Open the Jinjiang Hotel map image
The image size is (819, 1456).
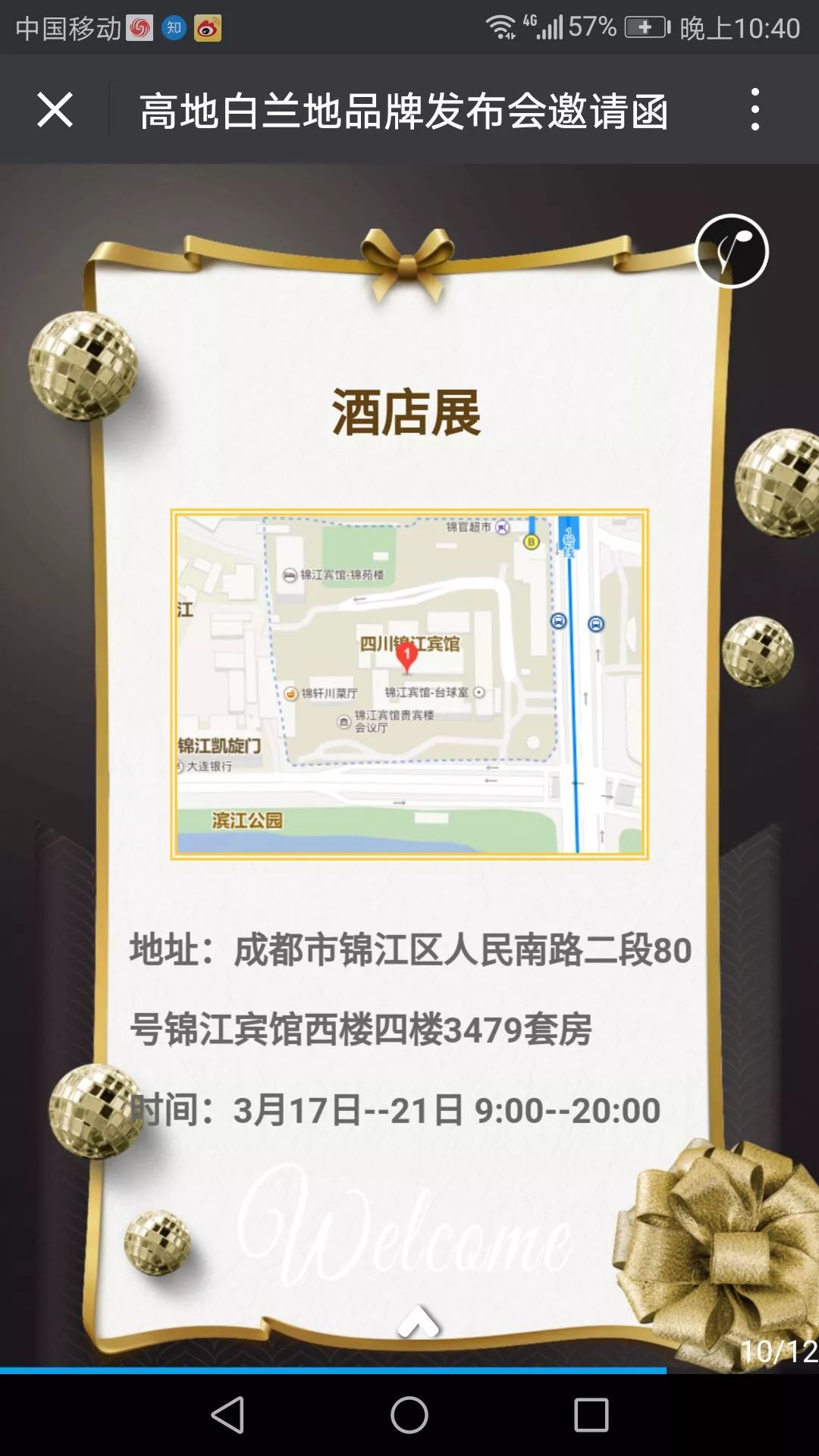point(409,683)
